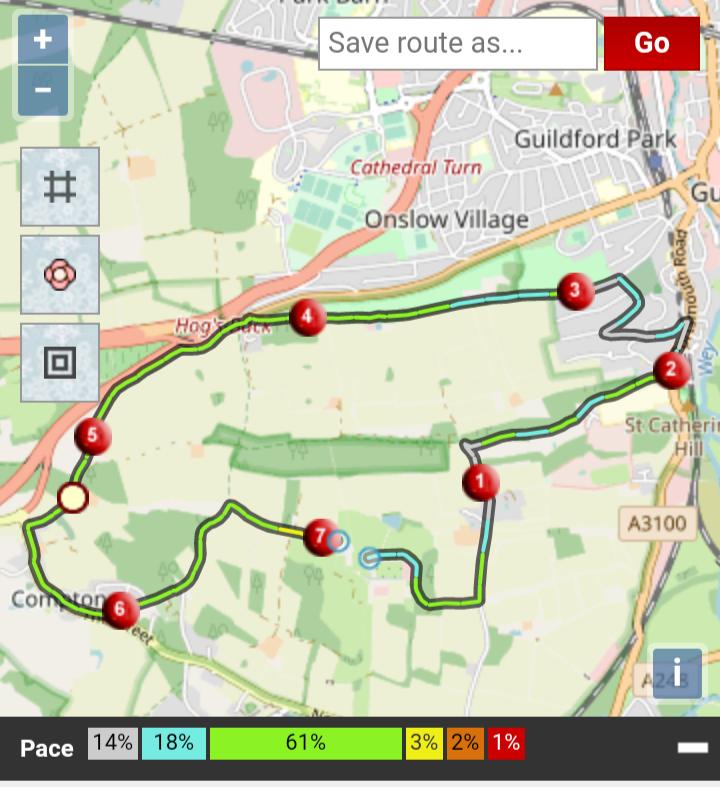Zoom out of the map
This screenshot has height=787, width=720.
tap(43, 91)
